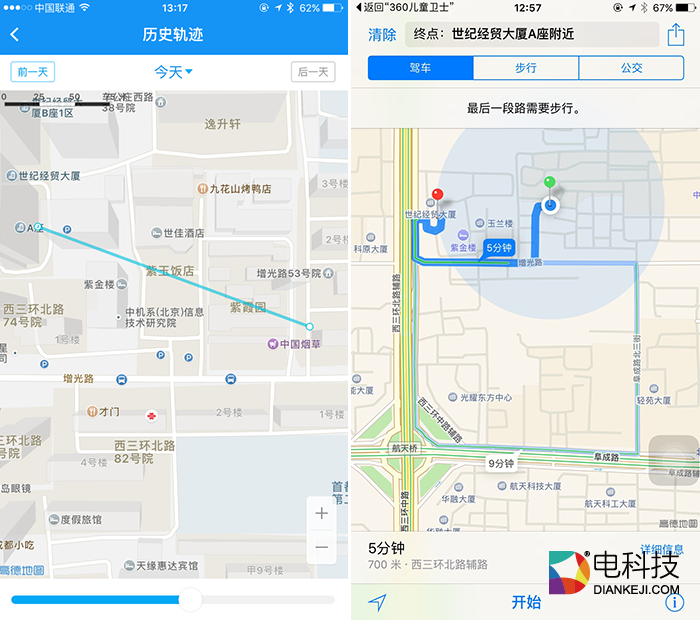This screenshot has height=620, width=700.
Task: Select the 驾车 driving tab
Action: click(420, 68)
